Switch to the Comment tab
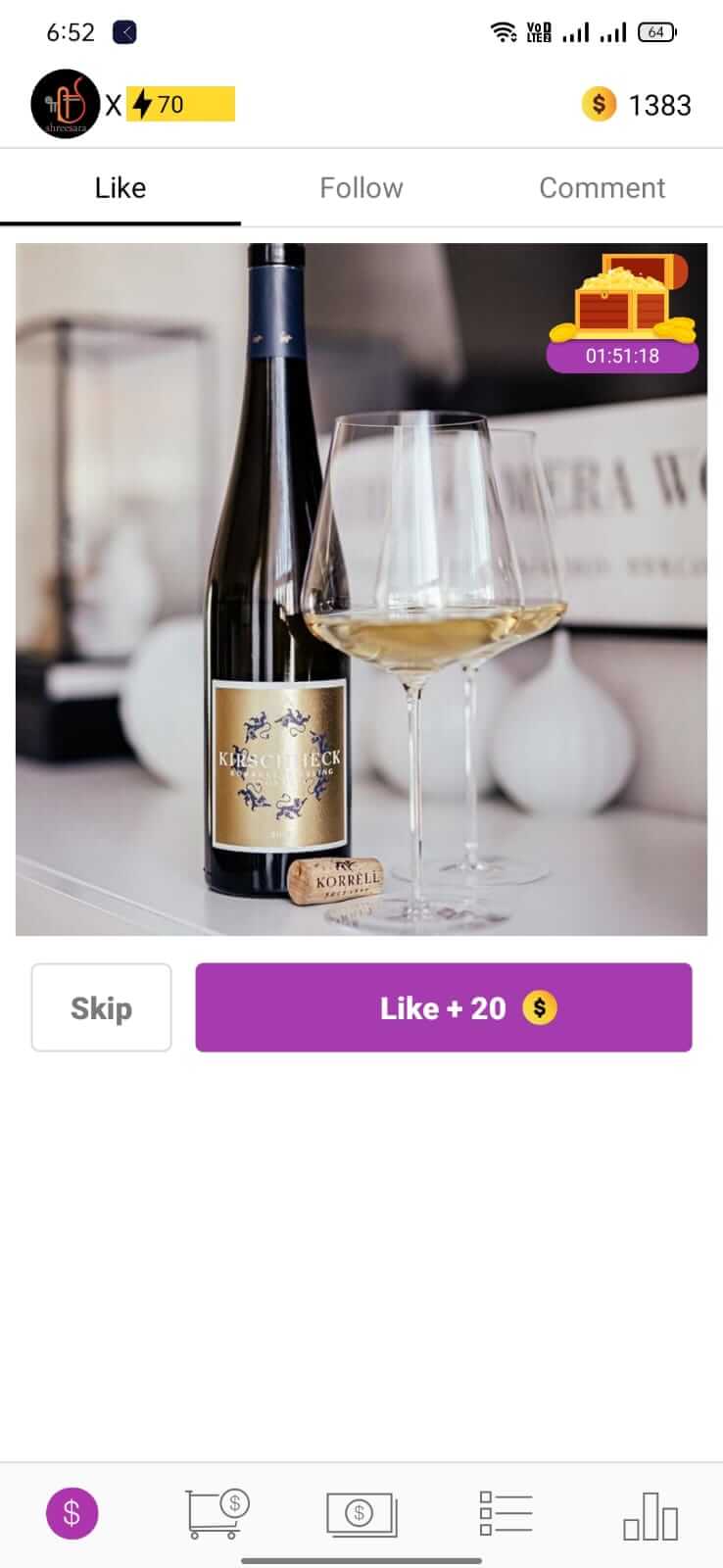The image size is (723, 1568). [x=602, y=187]
